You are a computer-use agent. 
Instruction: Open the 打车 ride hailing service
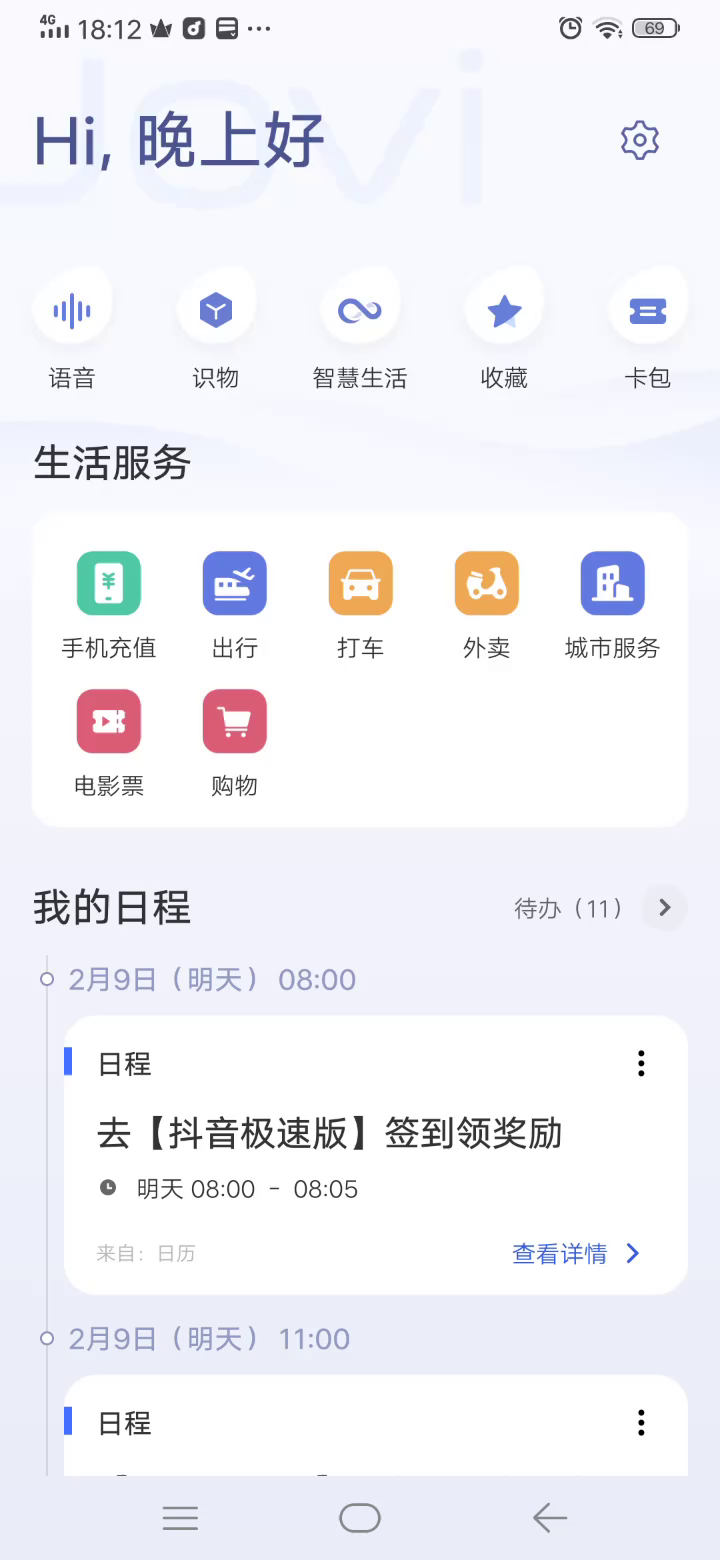tap(361, 606)
